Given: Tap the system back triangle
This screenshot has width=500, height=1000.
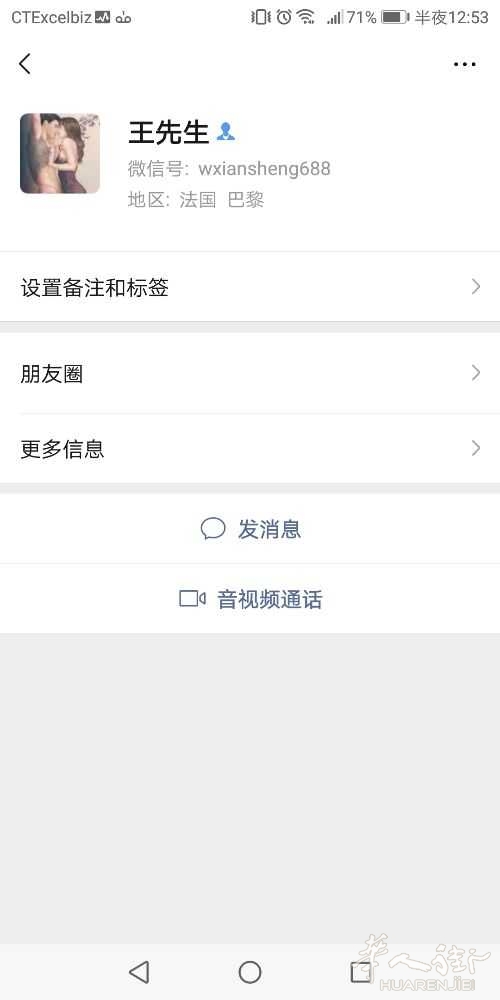Looking at the screenshot, I should (139, 972).
